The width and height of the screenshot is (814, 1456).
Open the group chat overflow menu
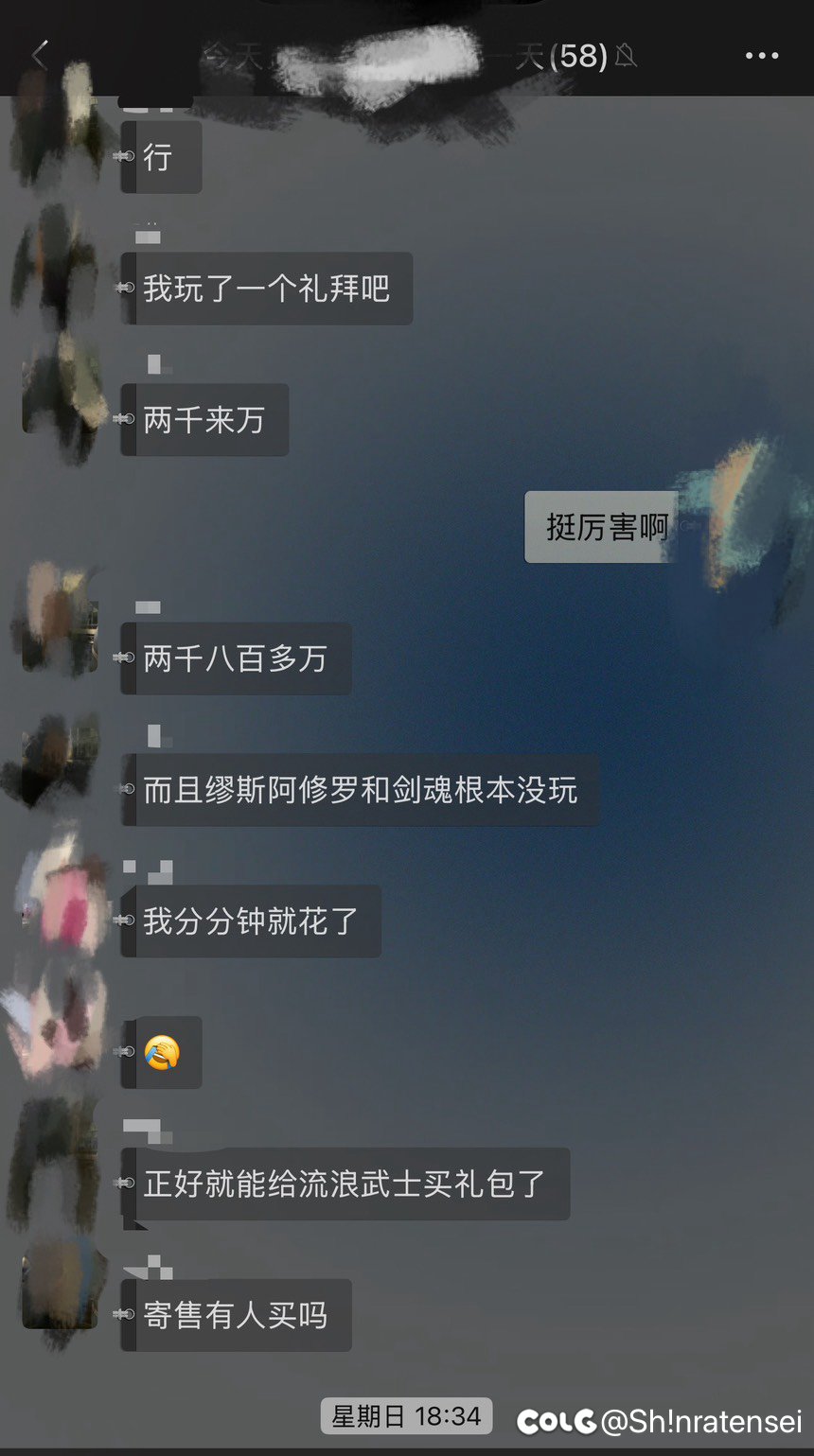click(x=761, y=56)
